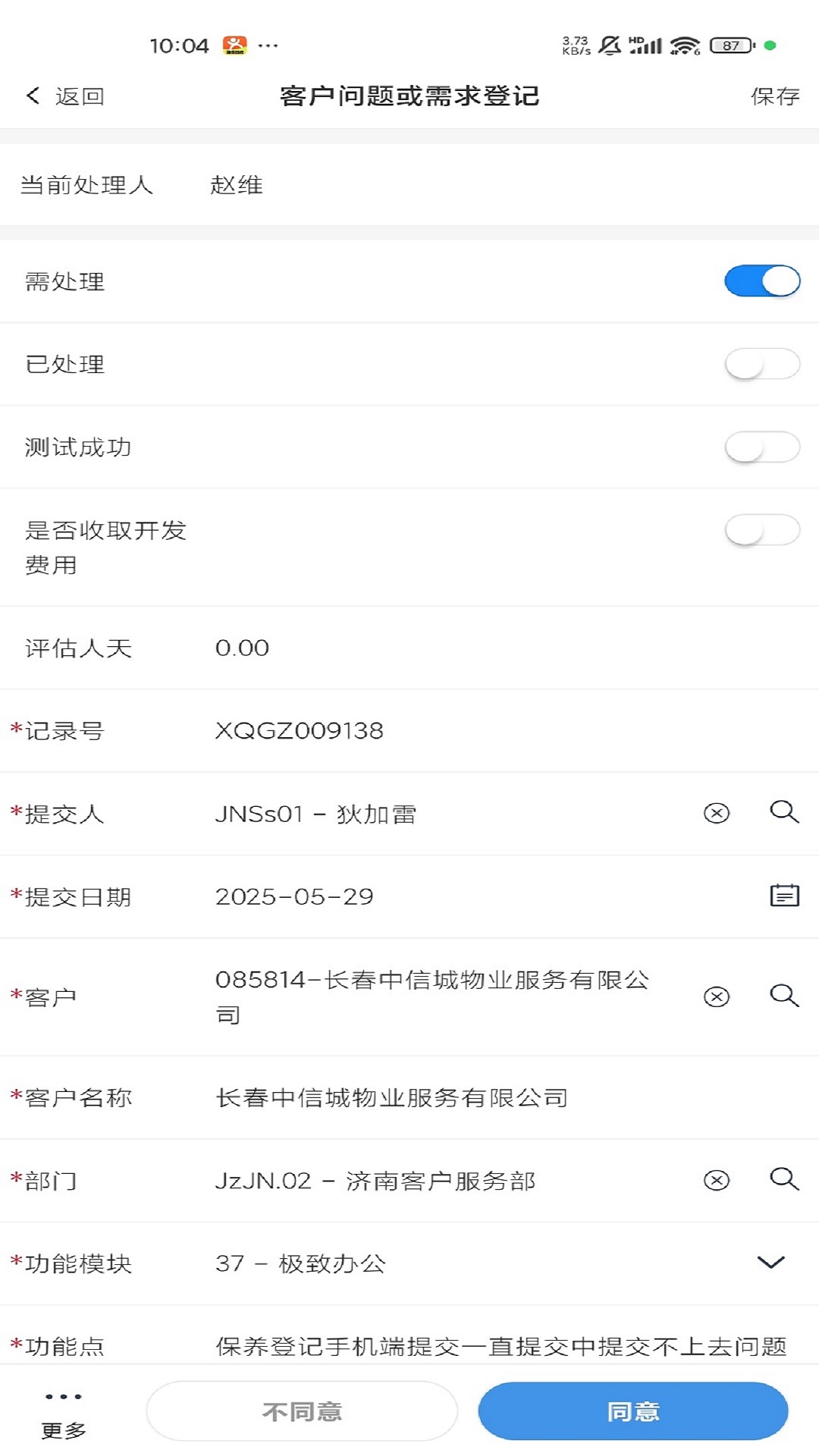Tap the 同意 button
The width and height of the screenshot is (819, 1456).
coord(633,1411)
